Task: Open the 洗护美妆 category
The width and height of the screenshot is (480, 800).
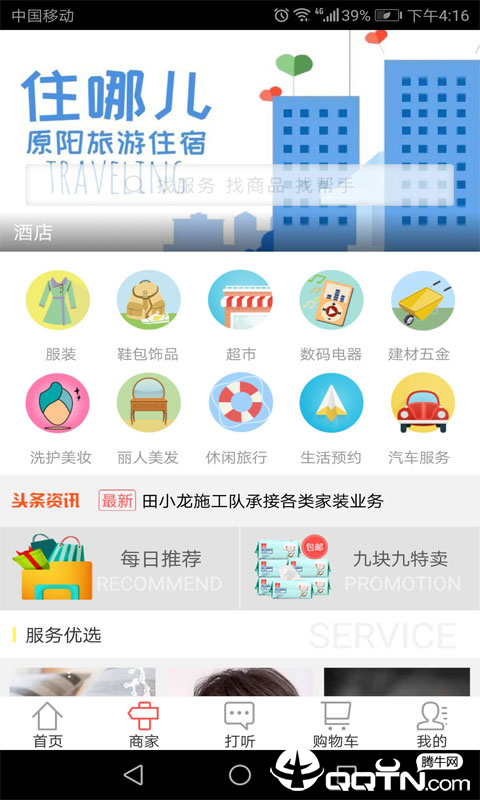Action: pyautogui.click(x=58, y=419)
